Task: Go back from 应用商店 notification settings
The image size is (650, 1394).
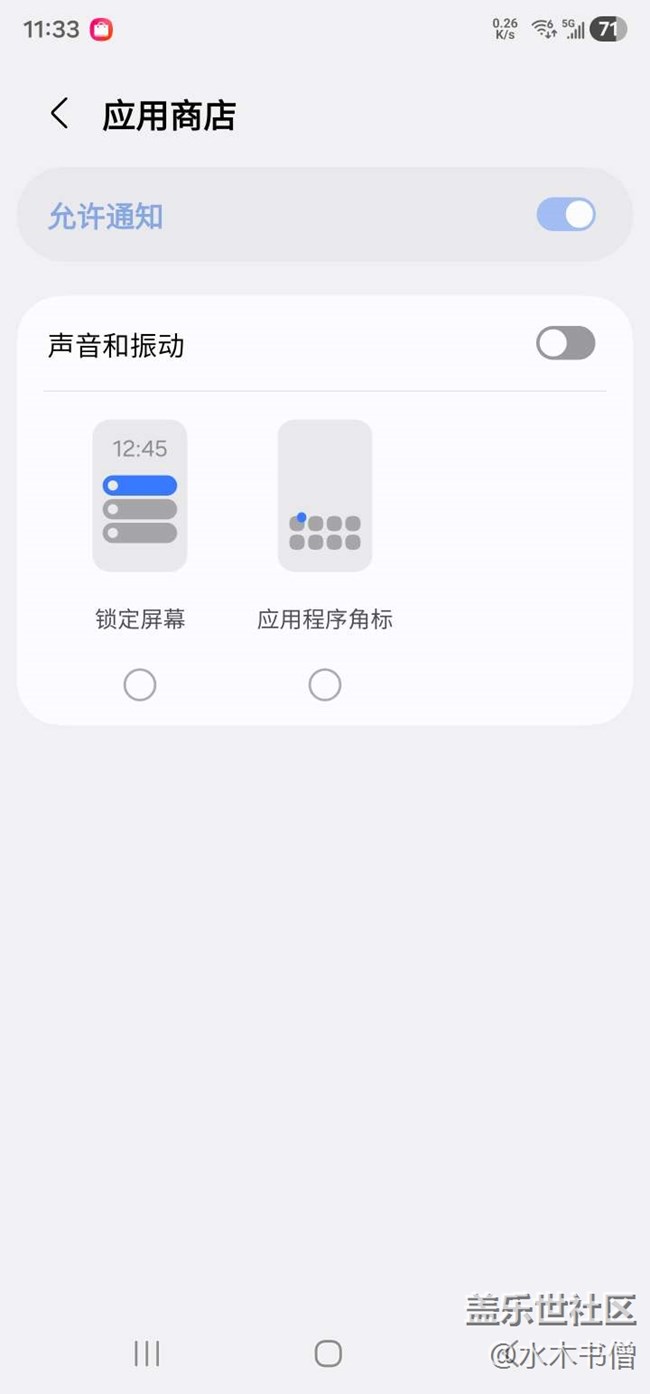Action: (60, 114)
